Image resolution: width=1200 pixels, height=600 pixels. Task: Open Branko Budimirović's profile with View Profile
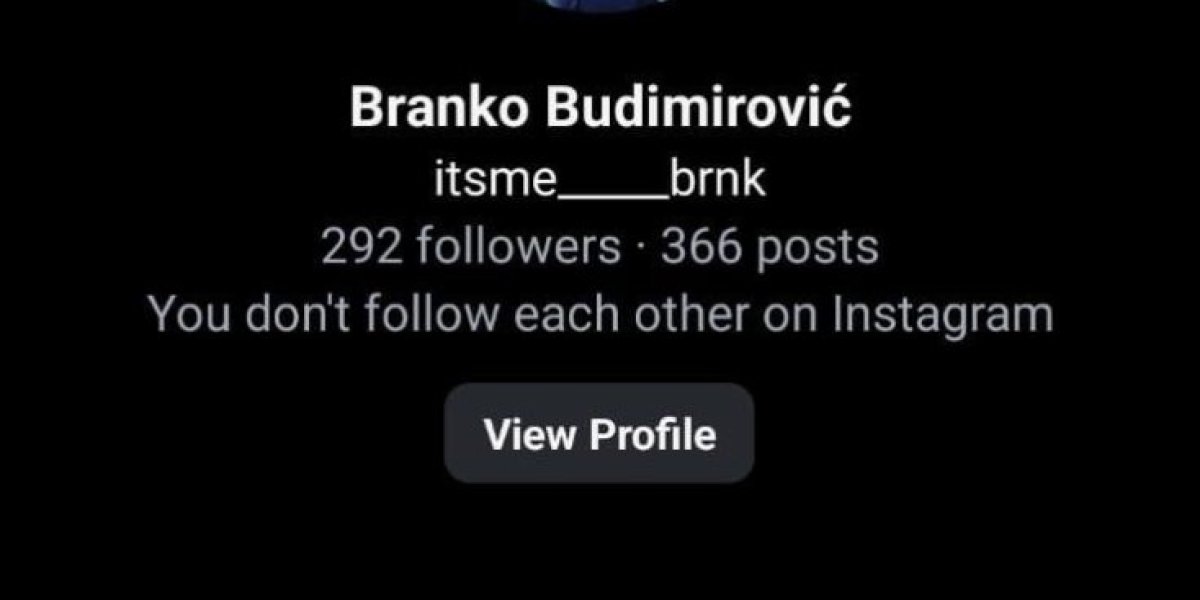[x=599, y=434]
